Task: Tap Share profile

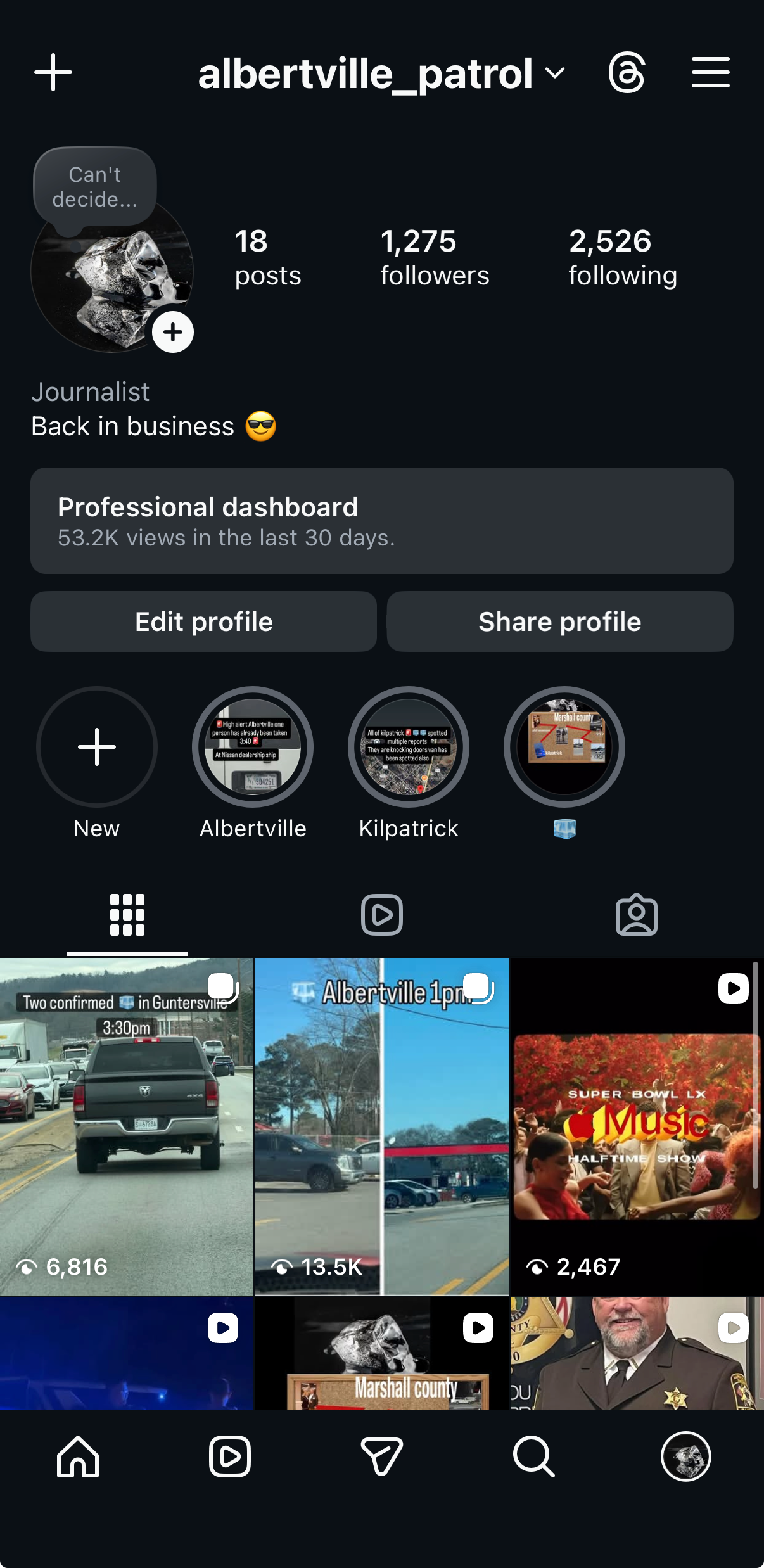Action: point(559,621)
